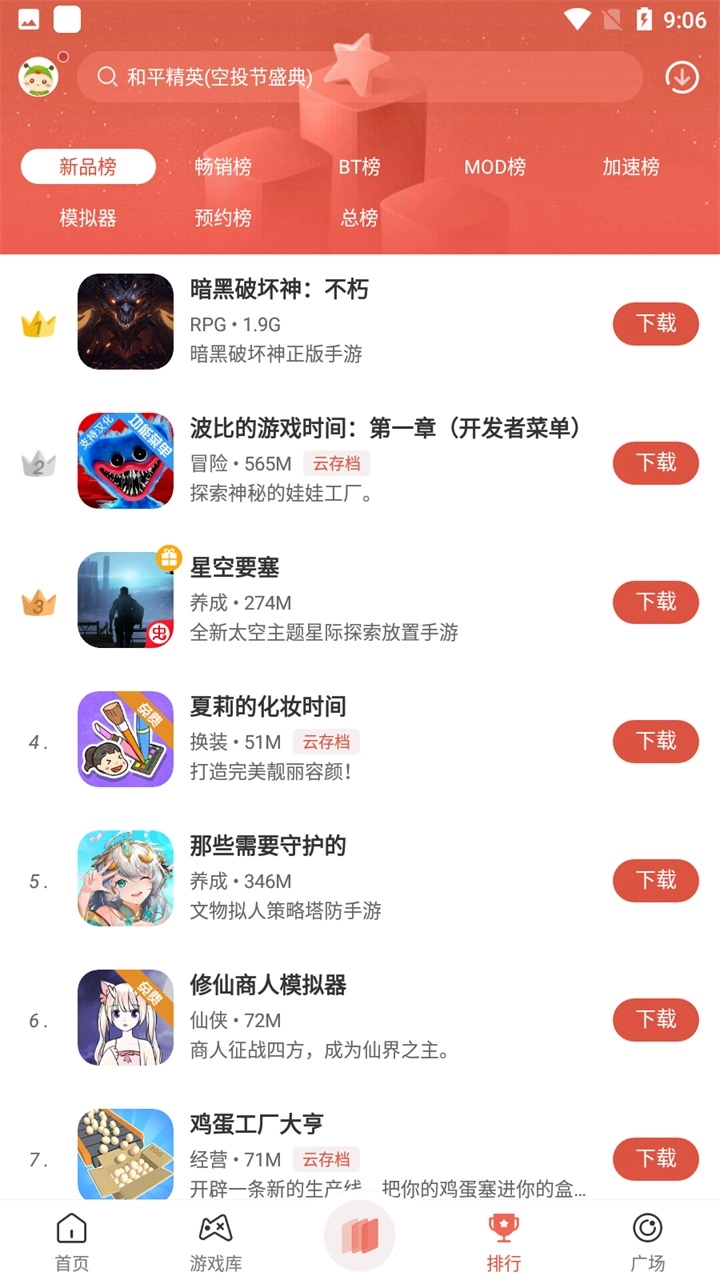Image resolution: width=720 pixels, height=1280 pixels.
Task: Download 暗黑破坏神：不朽 game
Action: pyautogui.click(x=655, y=324)
